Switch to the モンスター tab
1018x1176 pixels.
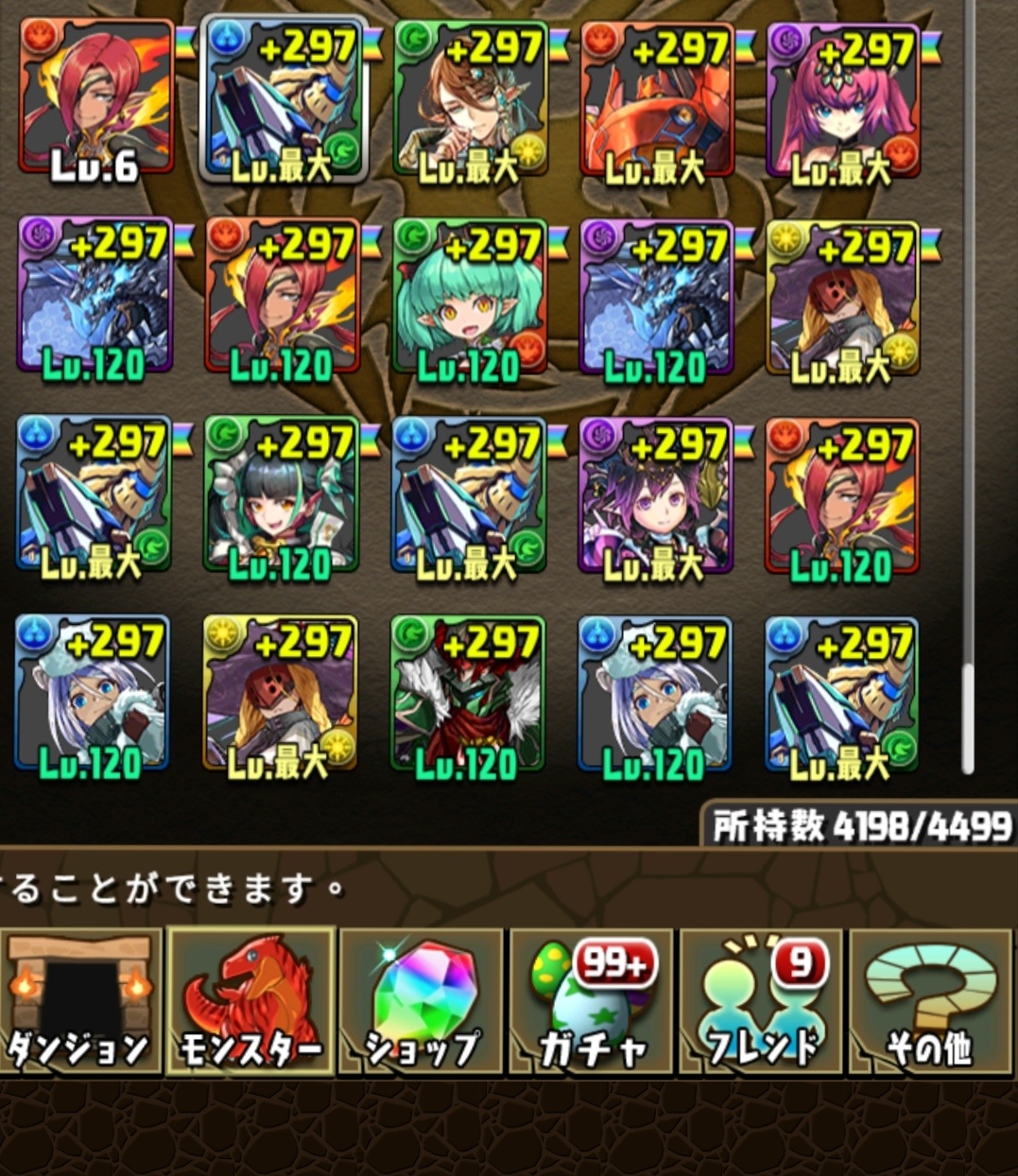250,1004
